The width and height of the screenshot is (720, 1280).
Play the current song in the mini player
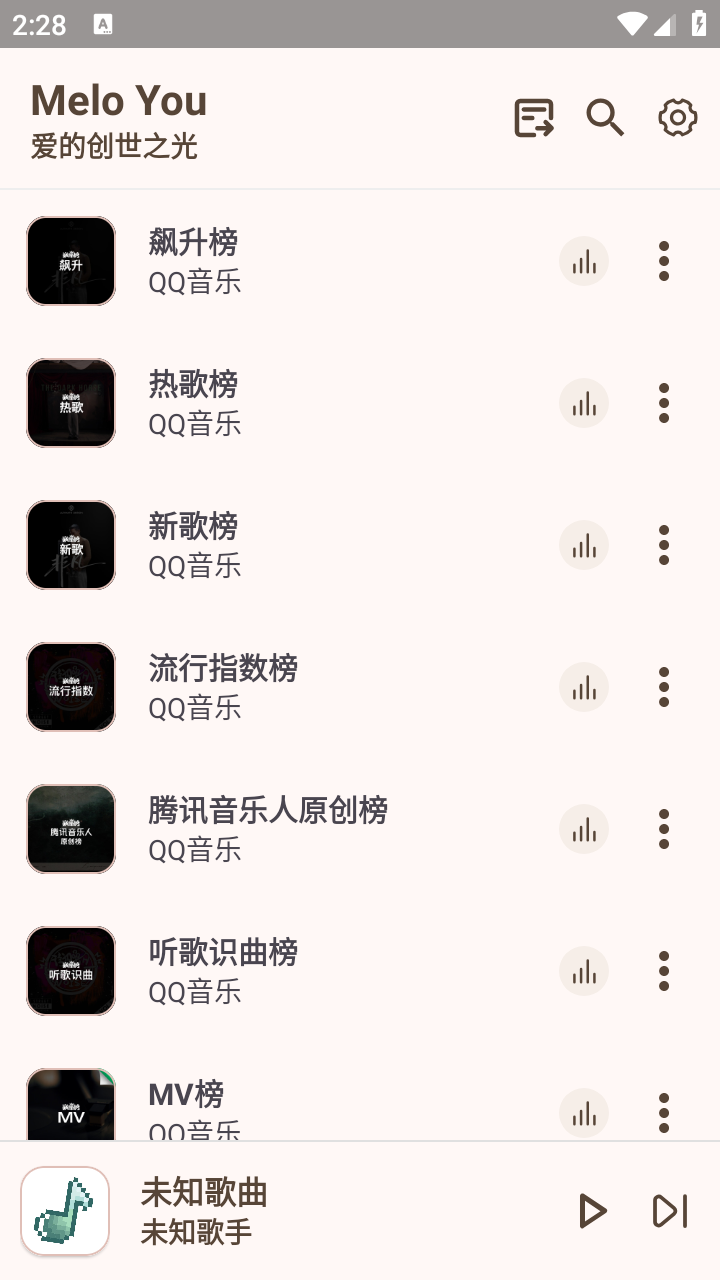[x=594, y=1210]
